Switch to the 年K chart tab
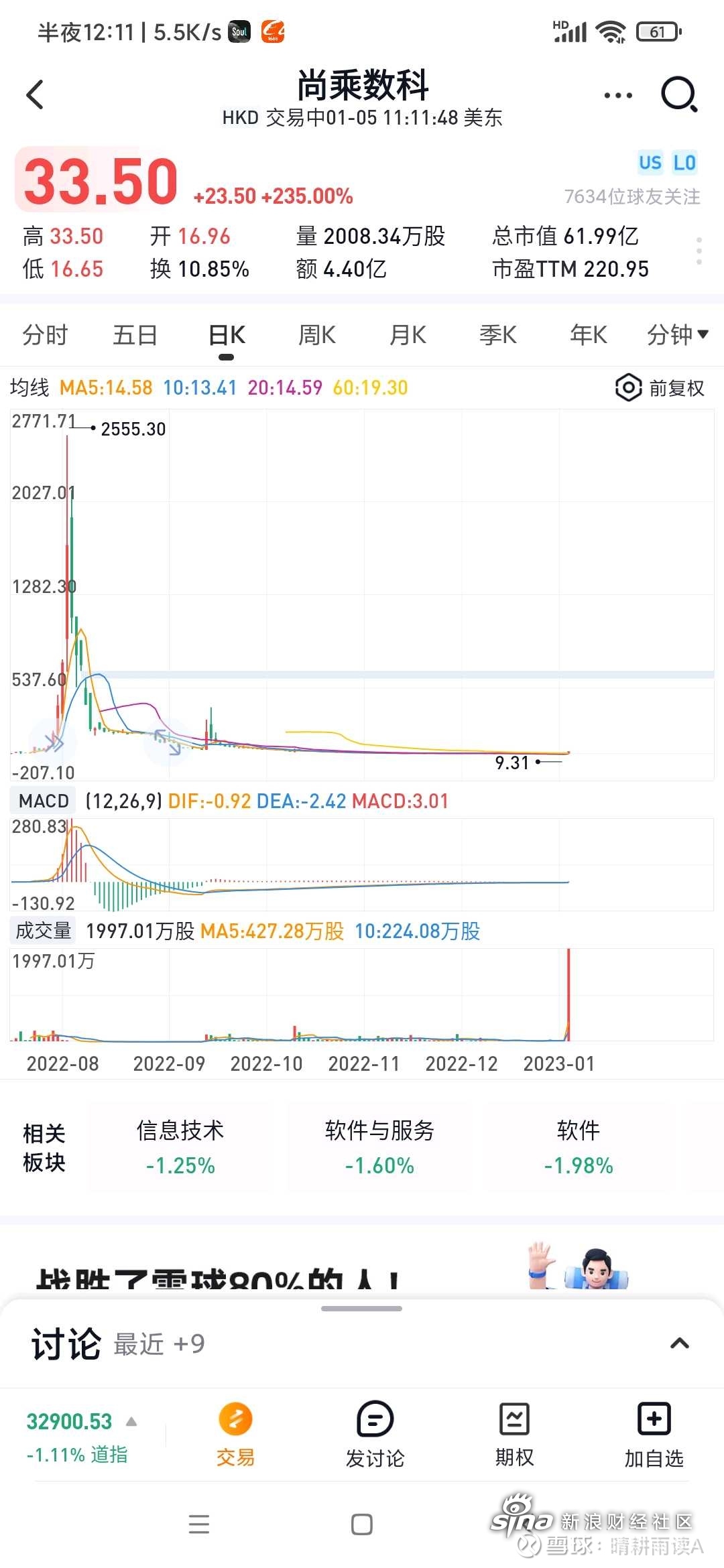This screenshot has height=1568, width=724. point(589,334)
